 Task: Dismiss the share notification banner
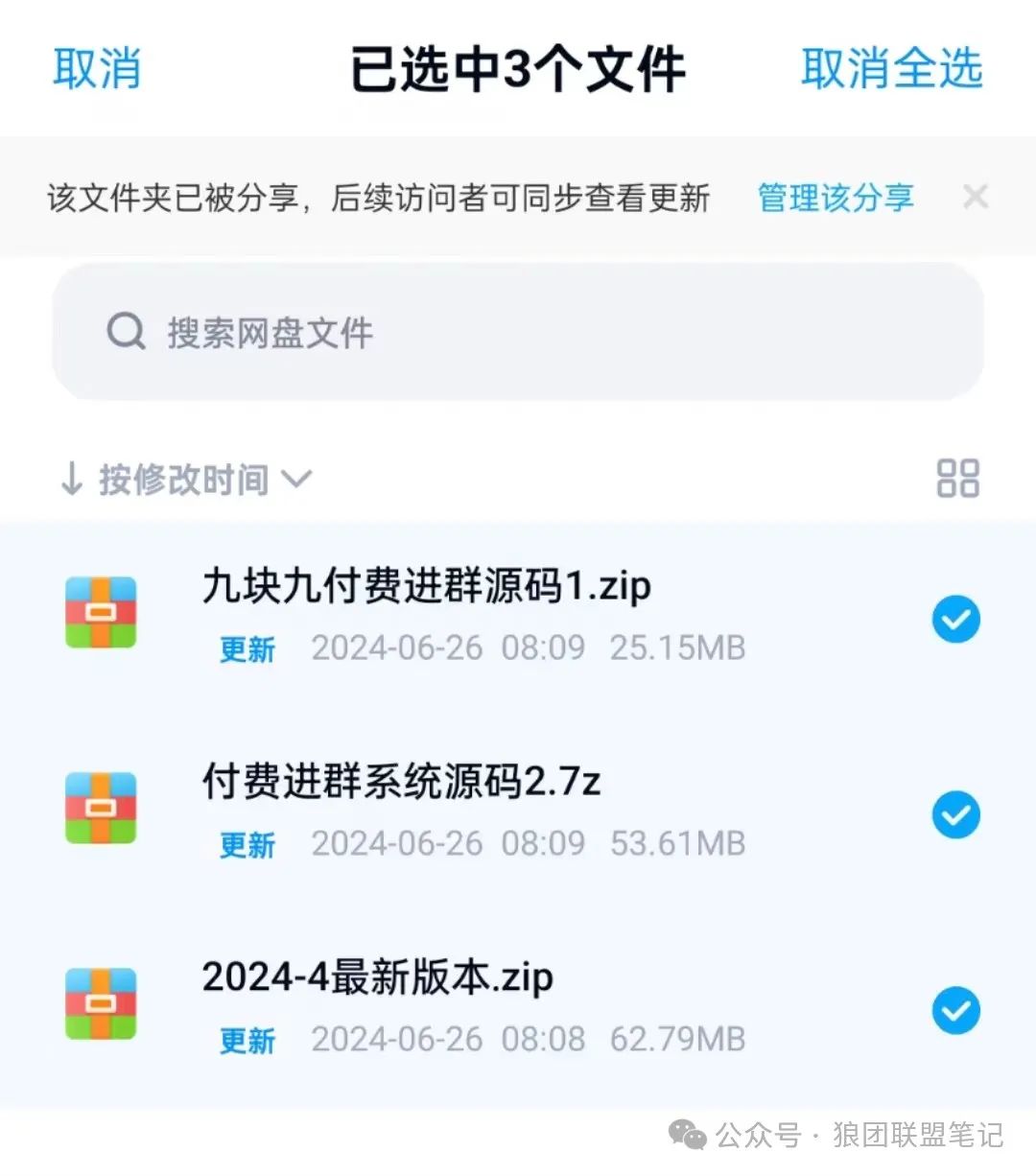(976, 197)
